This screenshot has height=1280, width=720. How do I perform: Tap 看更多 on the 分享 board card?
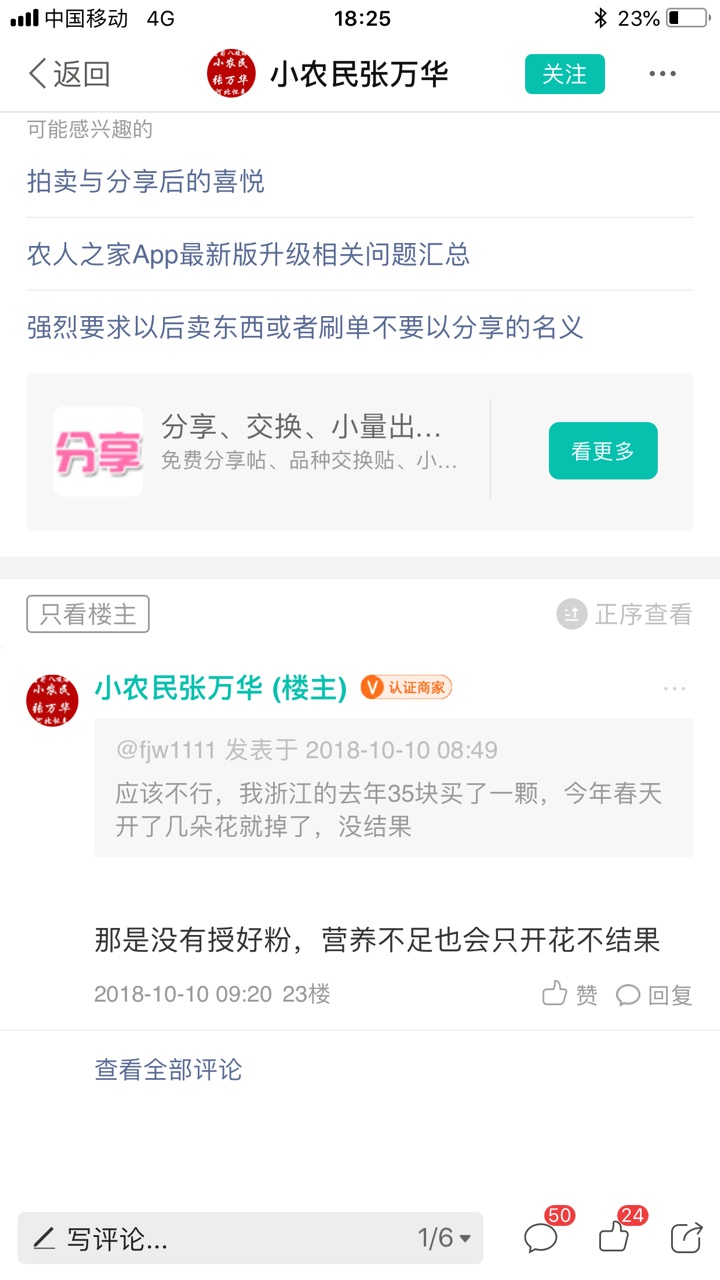pyautogui.click(x=603, y=451)
